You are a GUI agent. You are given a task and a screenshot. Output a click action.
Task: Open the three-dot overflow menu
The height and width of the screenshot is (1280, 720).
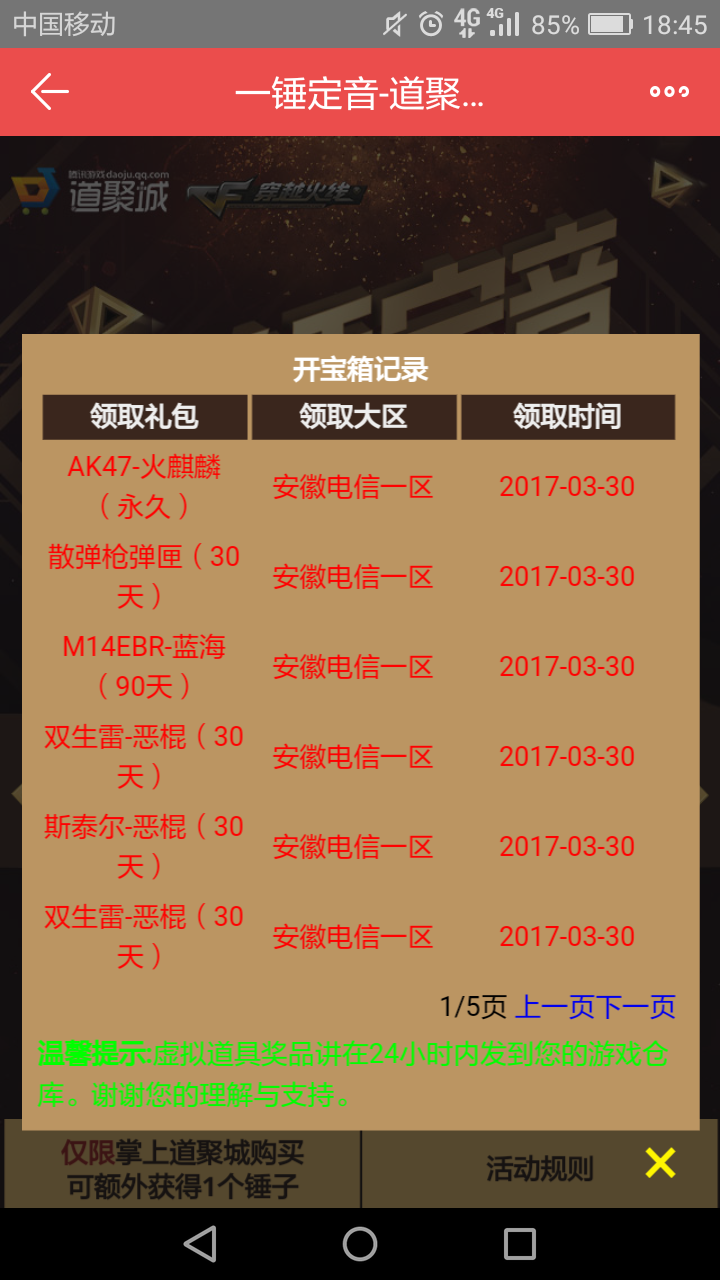pyautogui.click(x=669, y=92)
